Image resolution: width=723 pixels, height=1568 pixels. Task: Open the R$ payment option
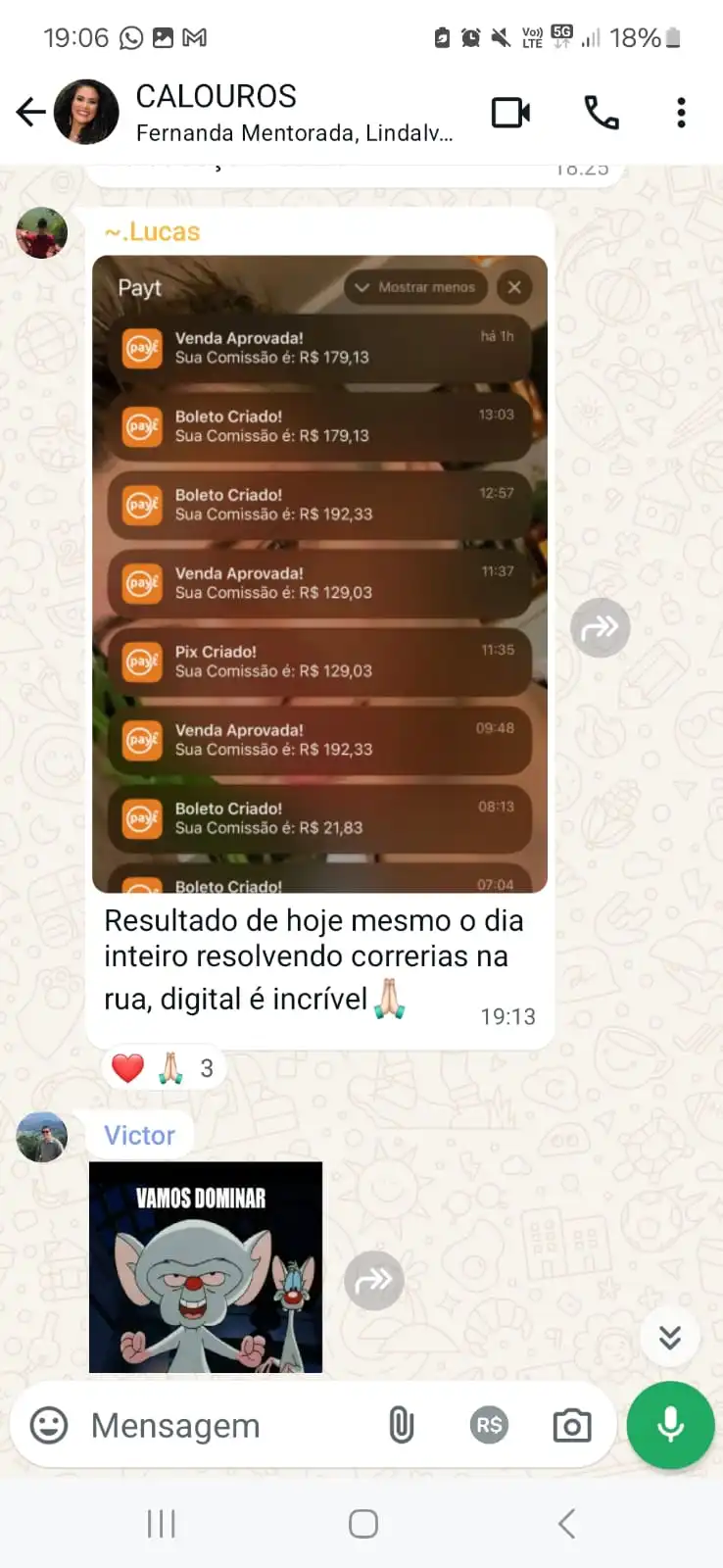pyautogui.click(x=489, y=1425)
